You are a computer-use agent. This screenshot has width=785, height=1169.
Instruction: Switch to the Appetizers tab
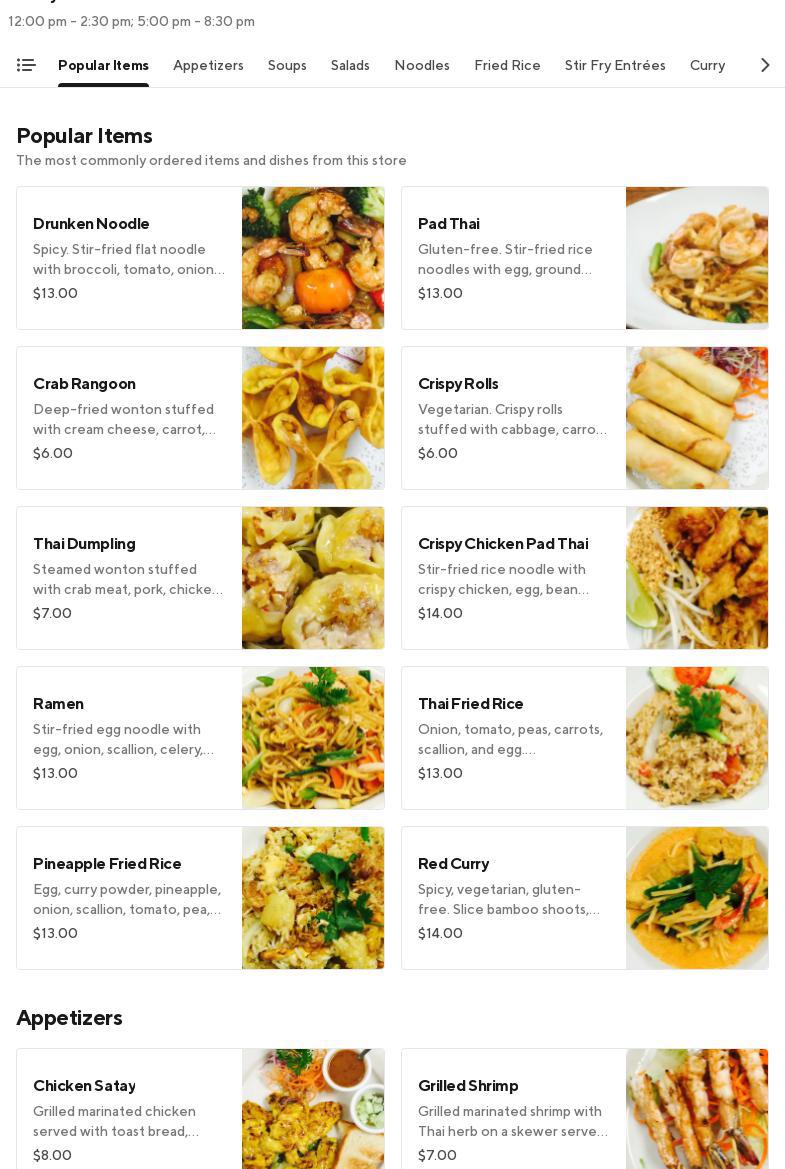(x=208, y=65)
